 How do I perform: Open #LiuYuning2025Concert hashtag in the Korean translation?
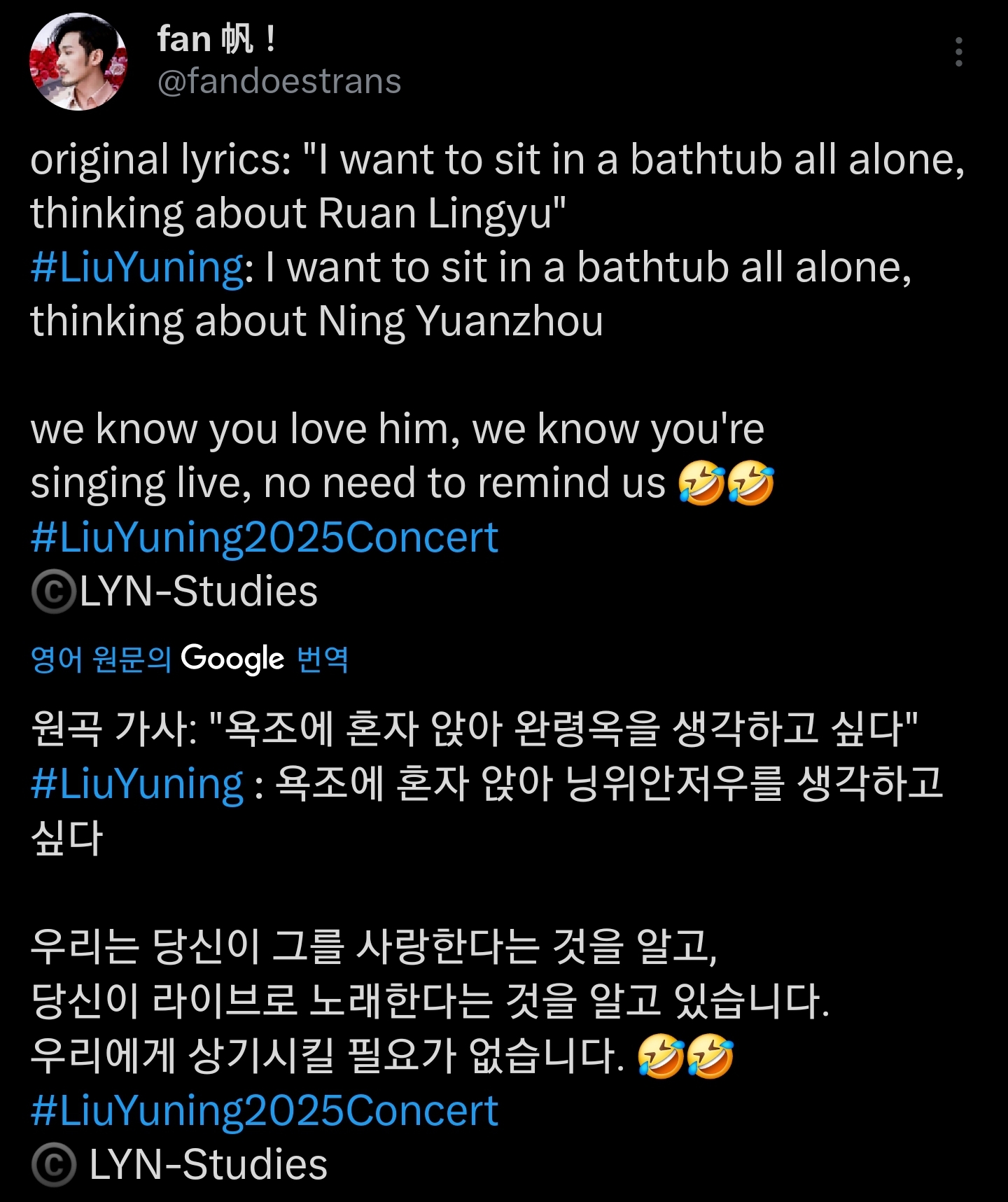(x=264, y=1111)
